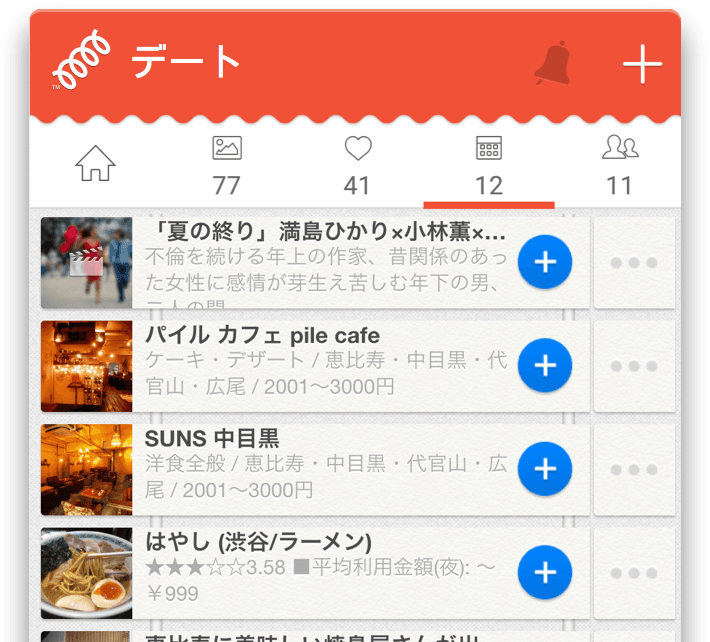Select the list tab with 12
Viewport: 710px width, 642px height.
pyautogui.click(x=488, y=165)
